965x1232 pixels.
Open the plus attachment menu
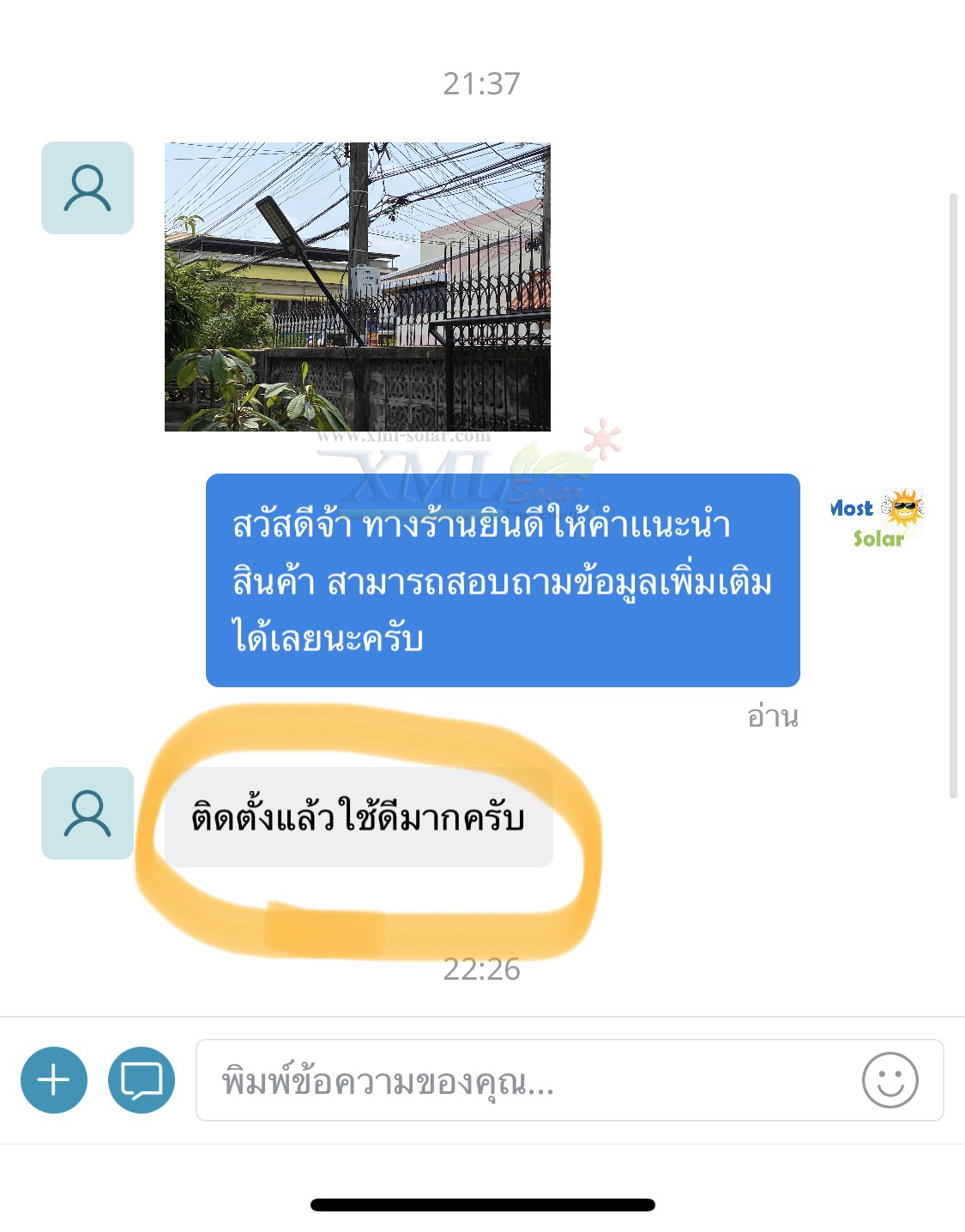pyautogui.click(x=54, y=1079)
